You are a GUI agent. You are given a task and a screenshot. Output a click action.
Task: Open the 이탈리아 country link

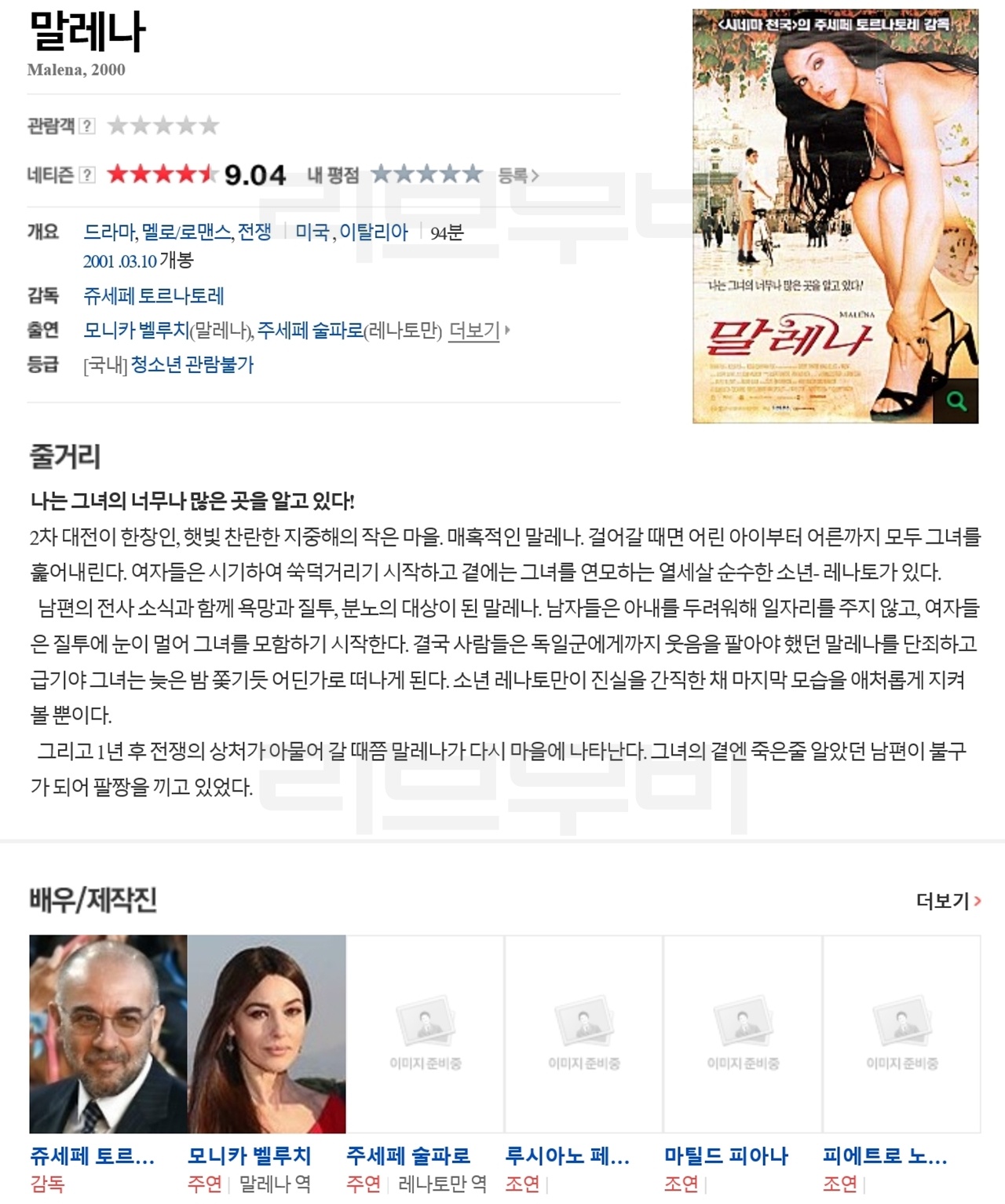[x=374, y=232]
